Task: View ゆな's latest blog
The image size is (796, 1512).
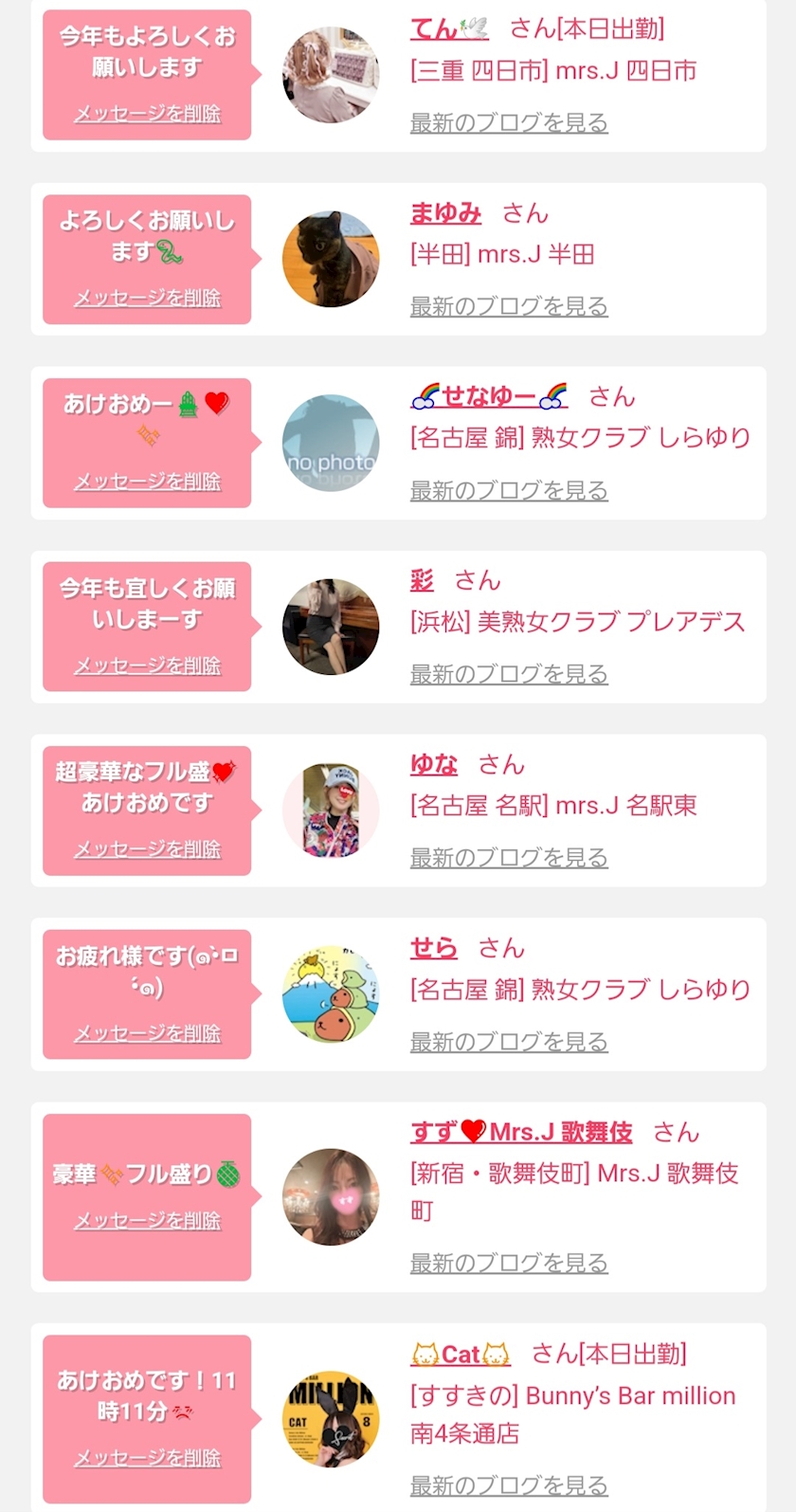Action: click(x=508, y=858)
